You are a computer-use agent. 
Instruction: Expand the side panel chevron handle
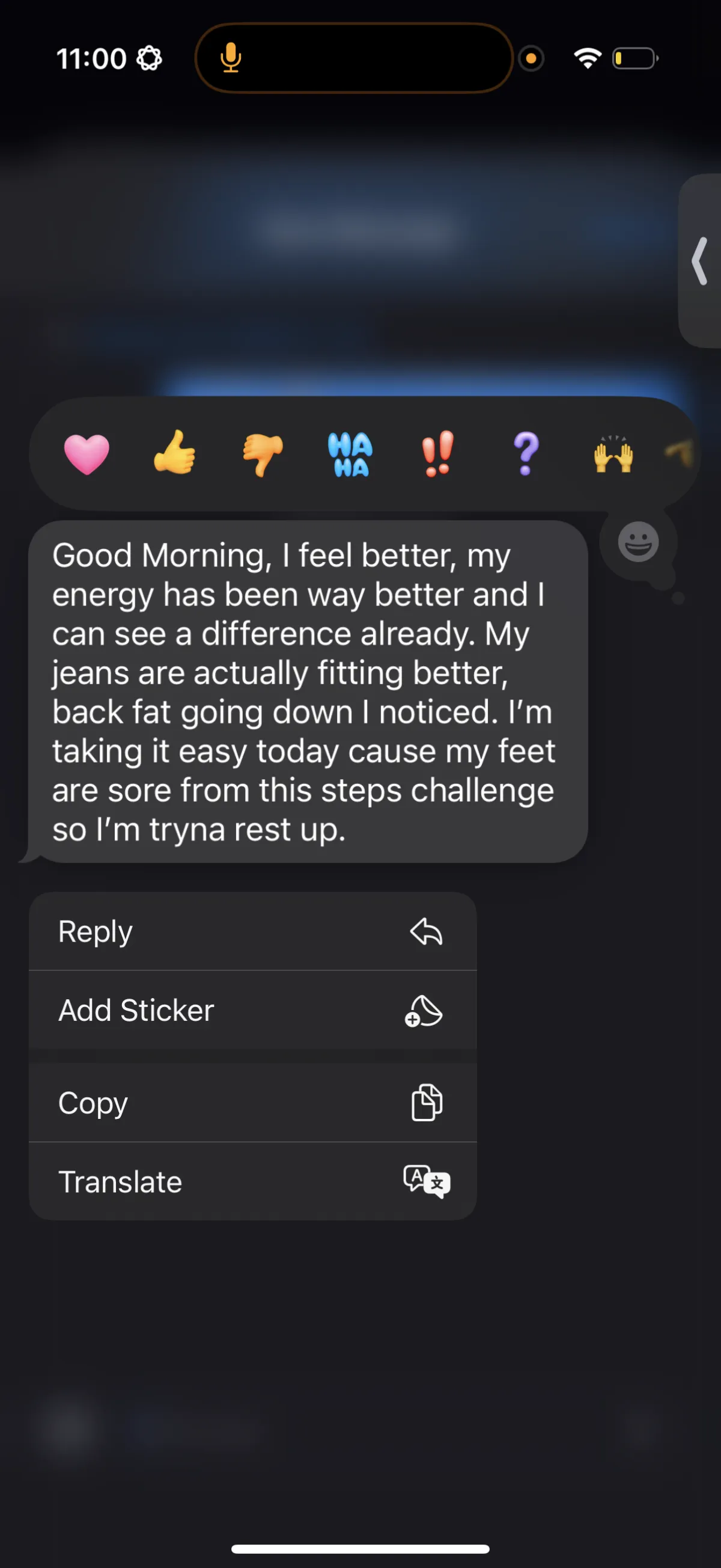(701, 261)
